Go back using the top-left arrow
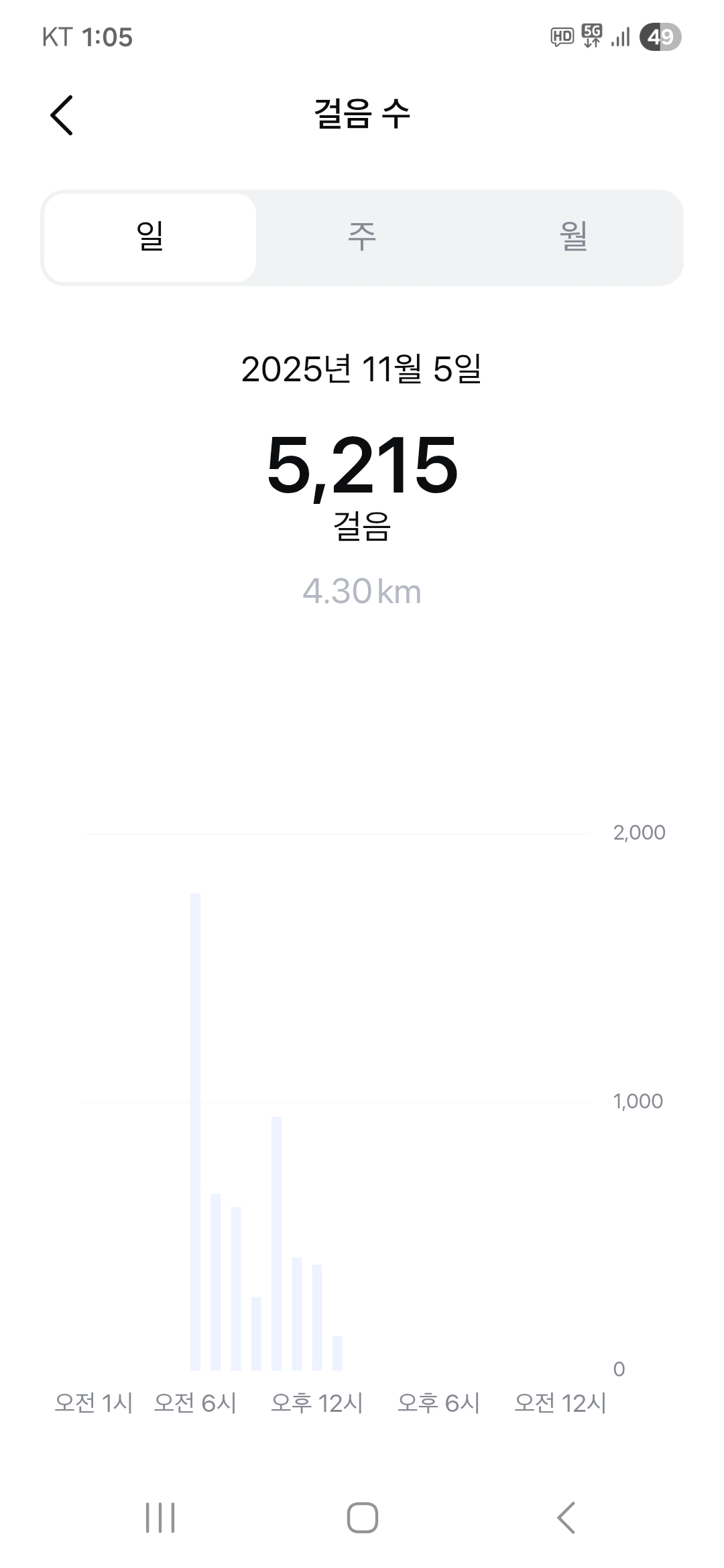Viewport: 724px width, 1568px height. coord(62,115)
